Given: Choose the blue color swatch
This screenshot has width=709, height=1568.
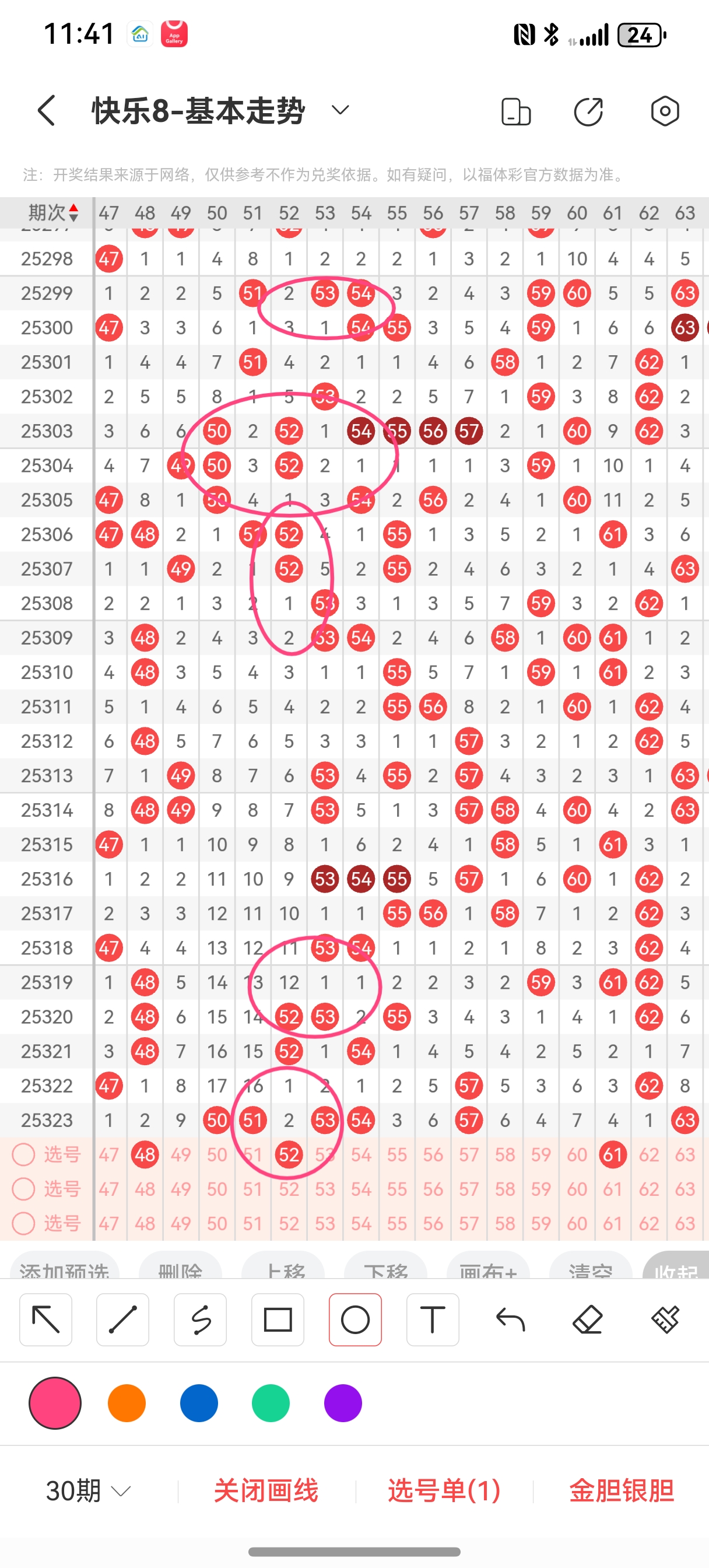Looking at the screenshot, I should (x=198, y=1403).
